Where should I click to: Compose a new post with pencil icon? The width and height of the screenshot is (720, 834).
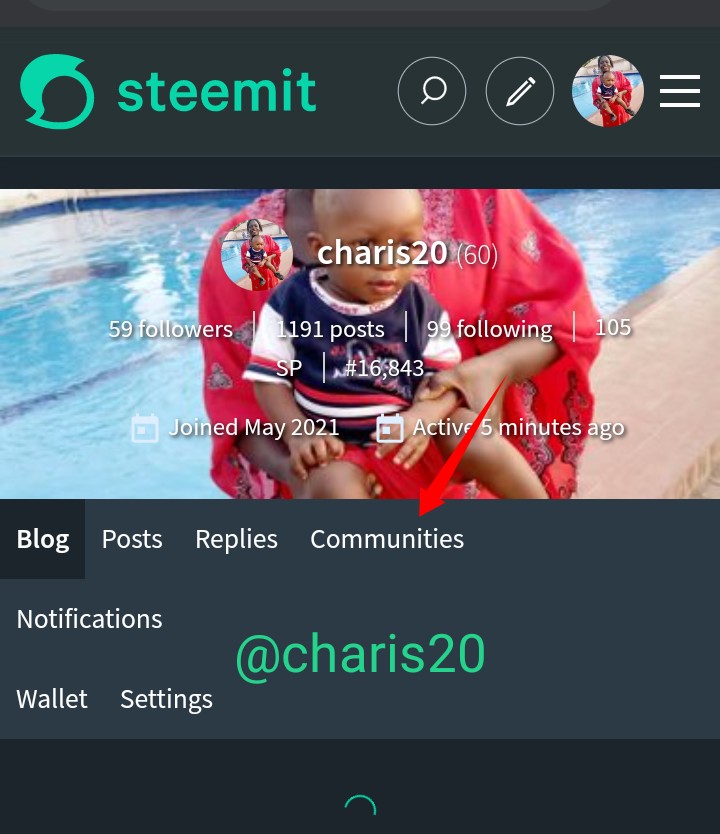pos(520,91)
